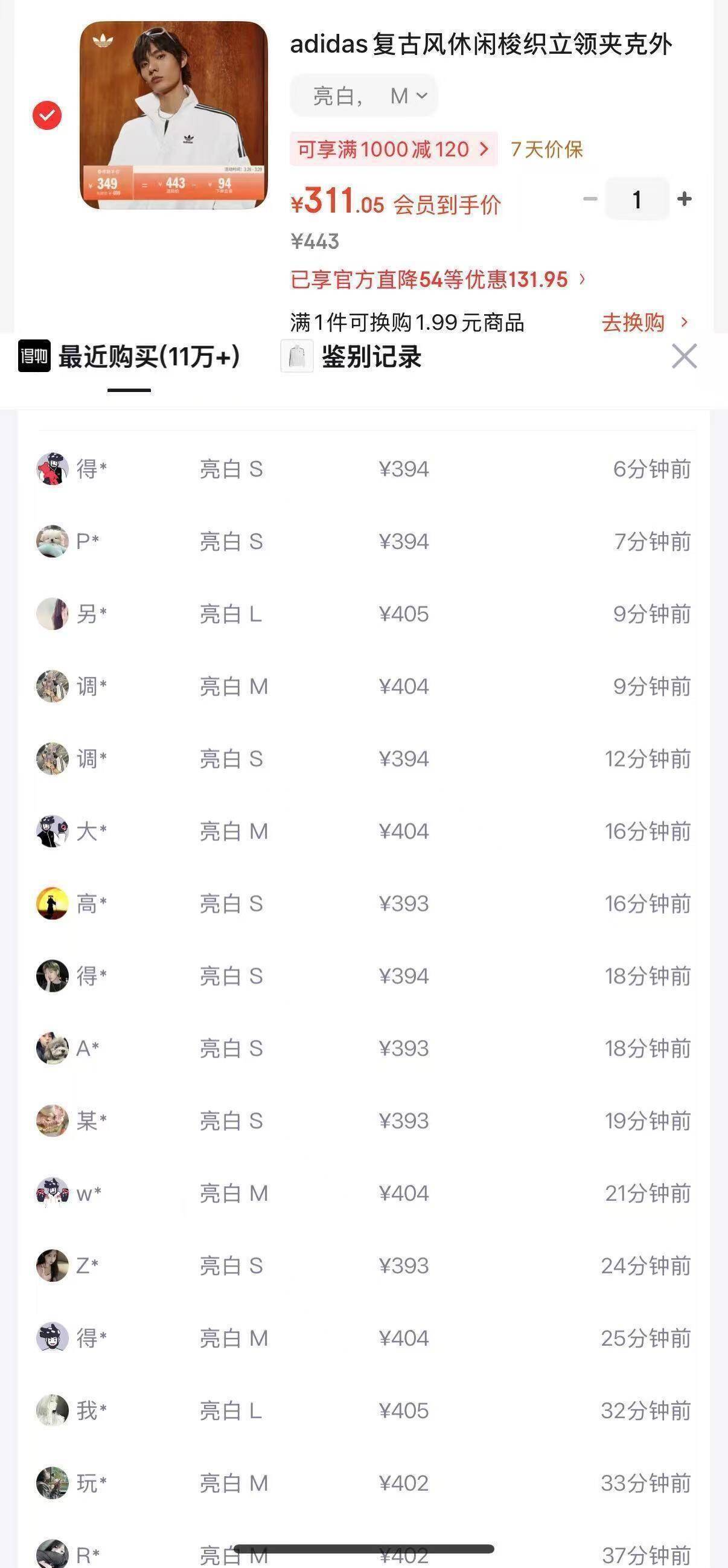Open the 亮白, M variant dropdown
Image resolution: width=728 pixels, height=1568 pixels.
(363, 95)
